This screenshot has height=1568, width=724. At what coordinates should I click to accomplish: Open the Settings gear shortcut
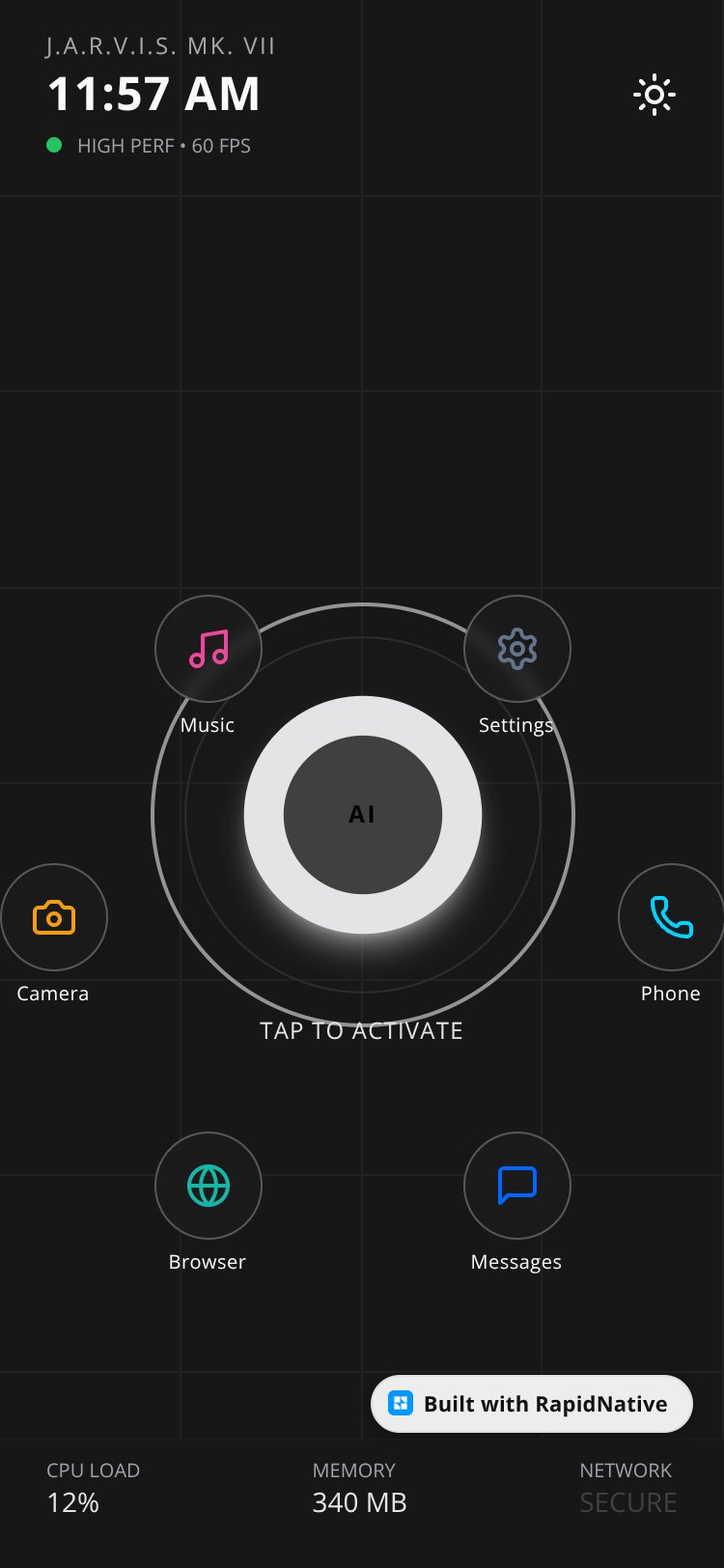(x=517, y=649)
